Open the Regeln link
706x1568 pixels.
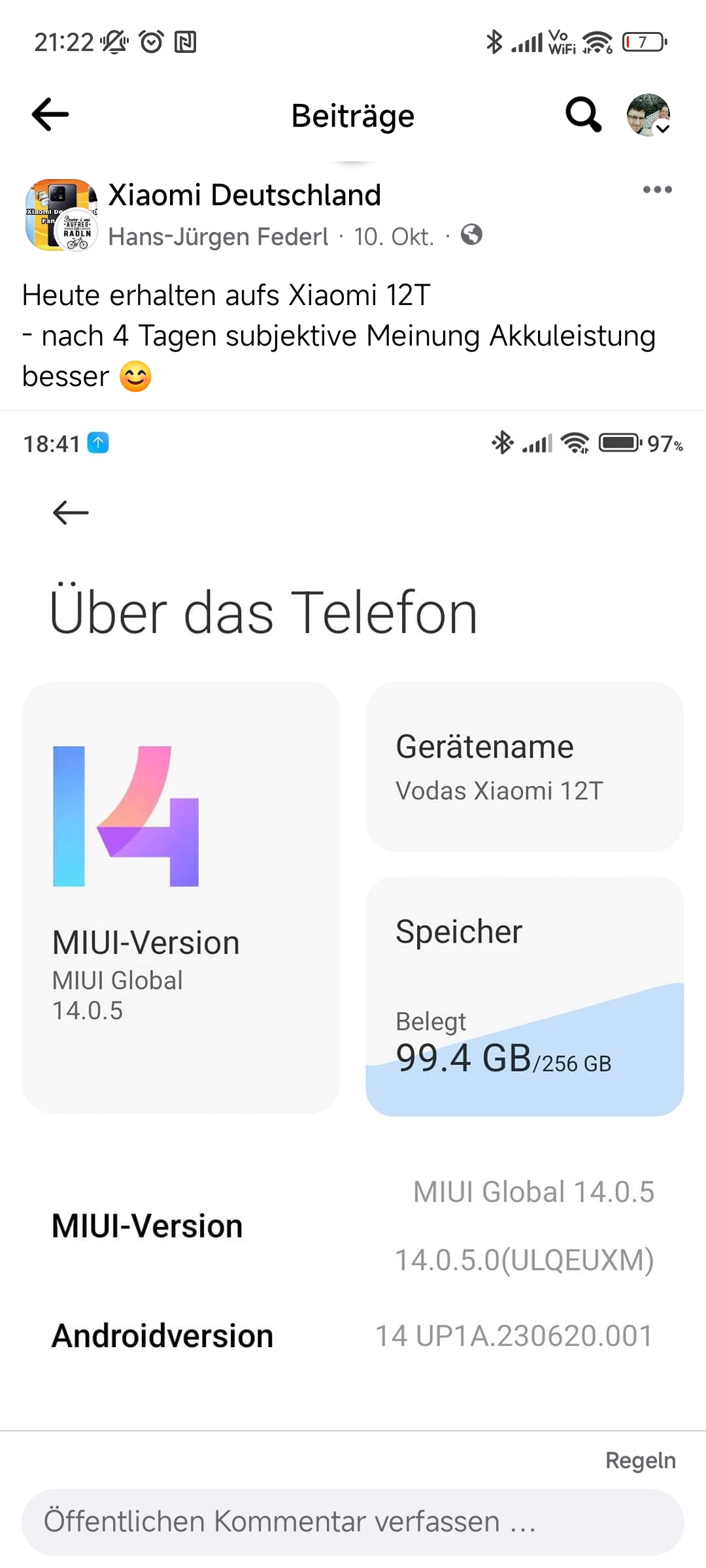click(640, 1460)
